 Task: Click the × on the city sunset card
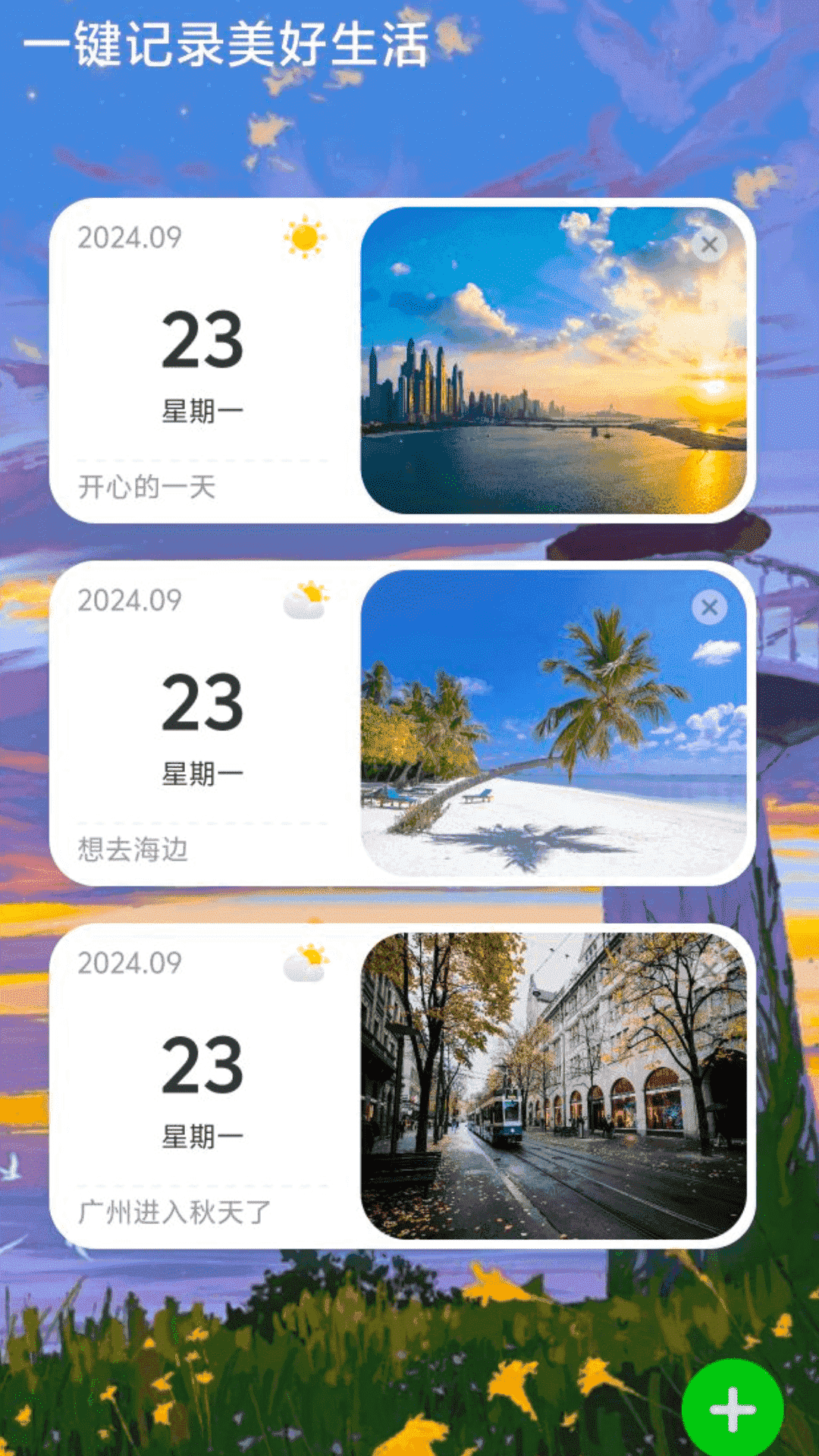click(708, 244)
